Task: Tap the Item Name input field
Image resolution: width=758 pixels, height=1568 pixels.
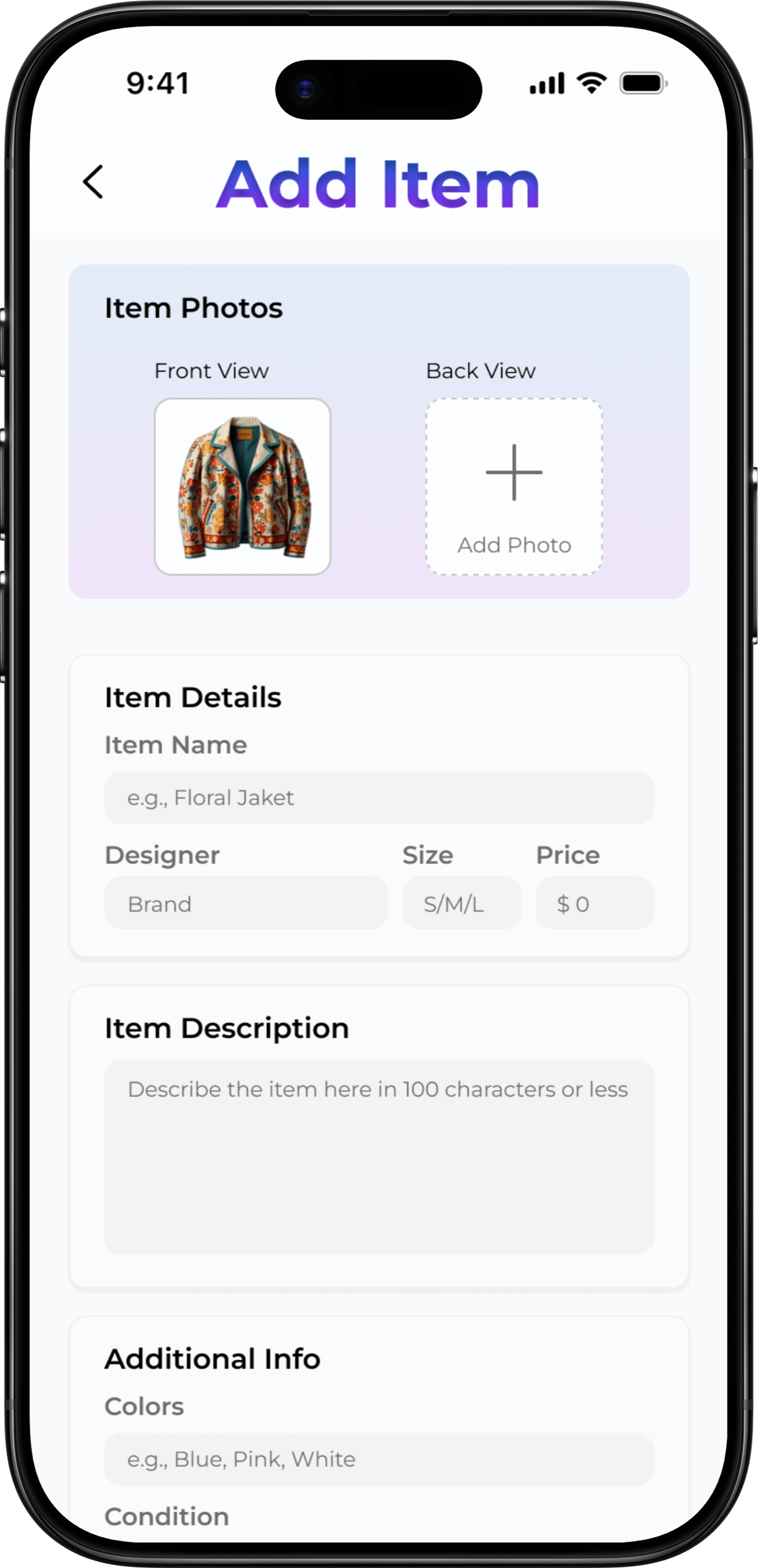Action: (x=378, y=798)
